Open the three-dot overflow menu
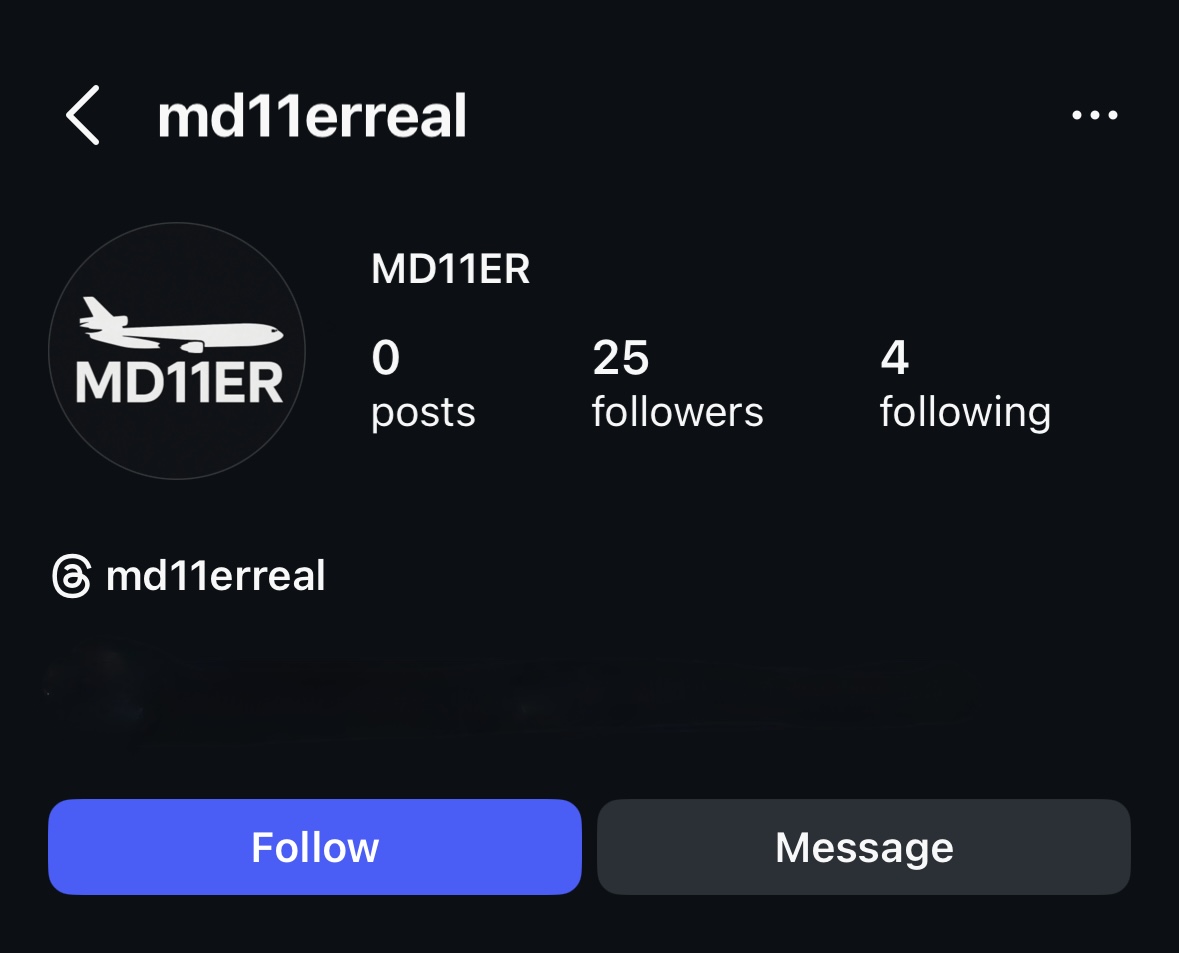The height and width of the screenshot is (953, 1179). pos(1094,116)
